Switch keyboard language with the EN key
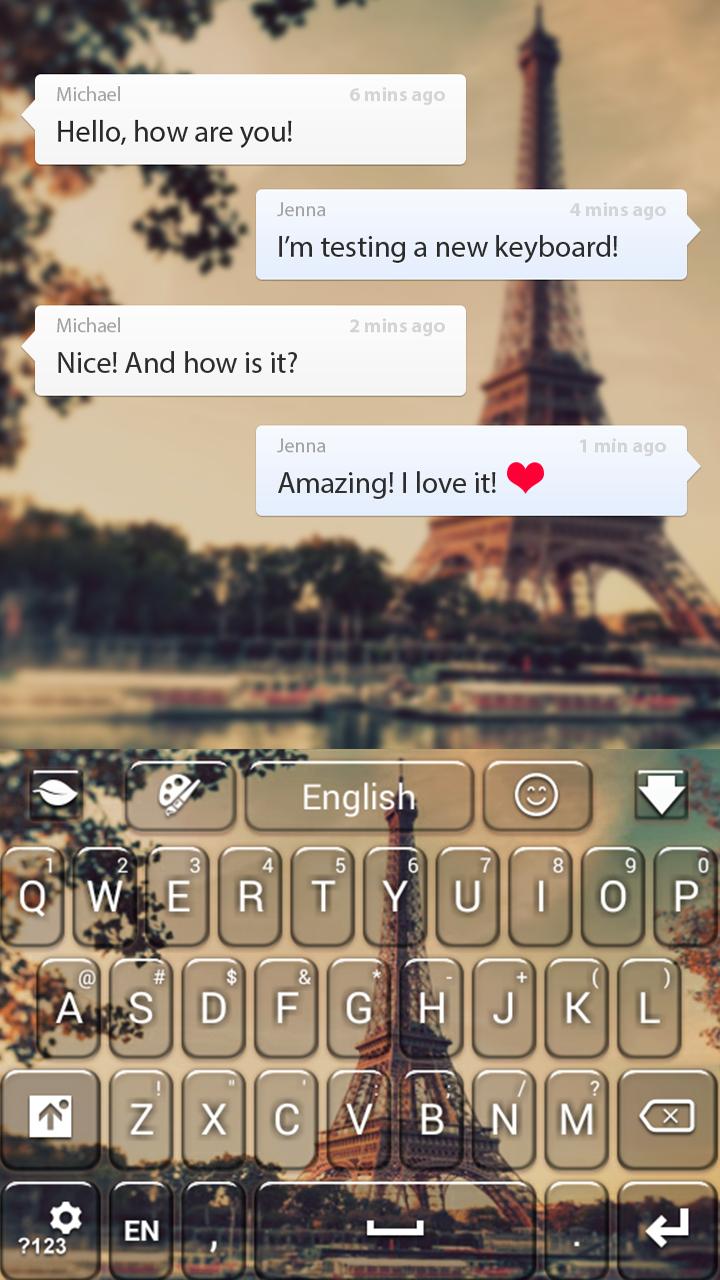The image size is (720, 1280). (142, 1228)
